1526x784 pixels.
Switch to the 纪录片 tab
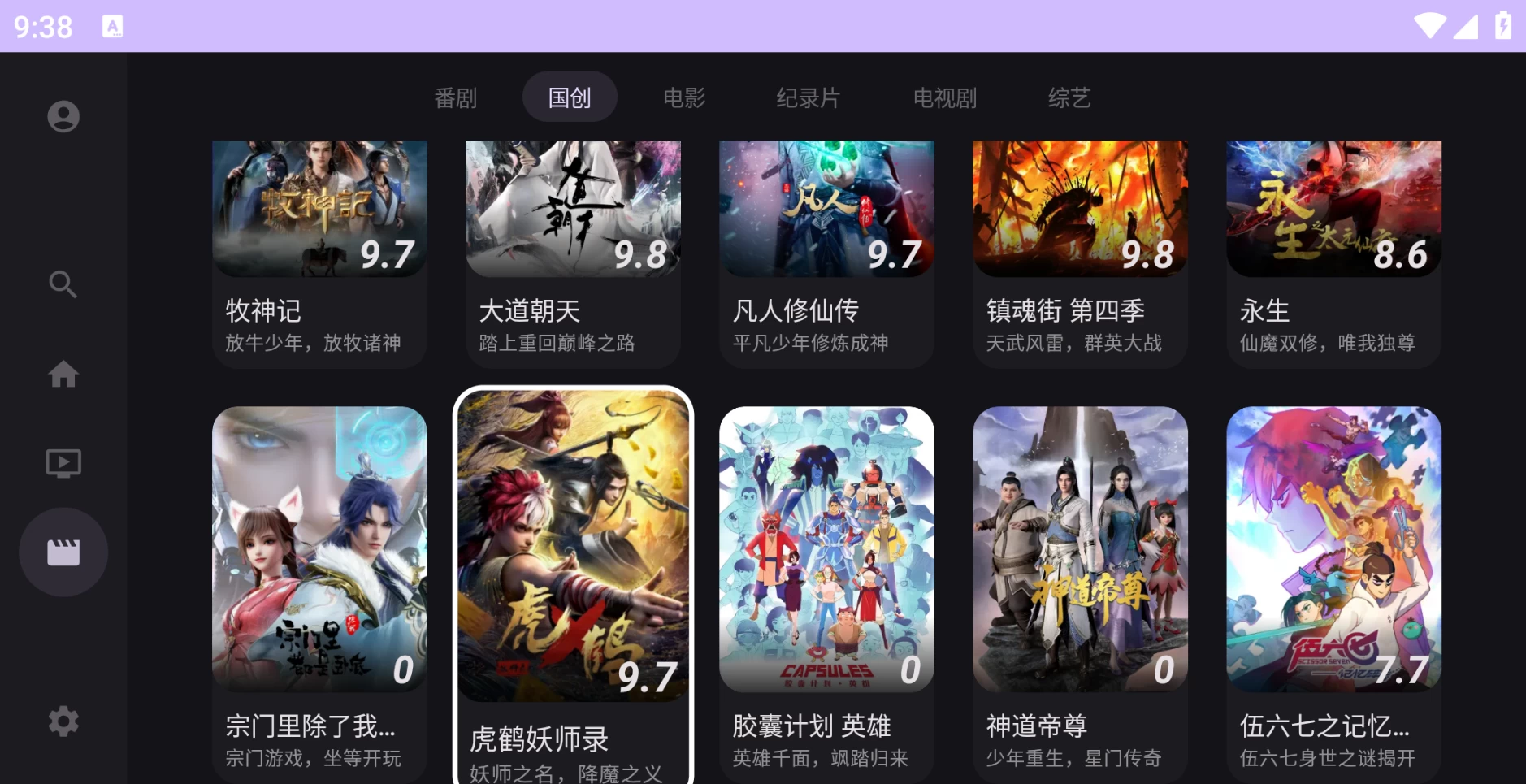[x=808, y=97]
